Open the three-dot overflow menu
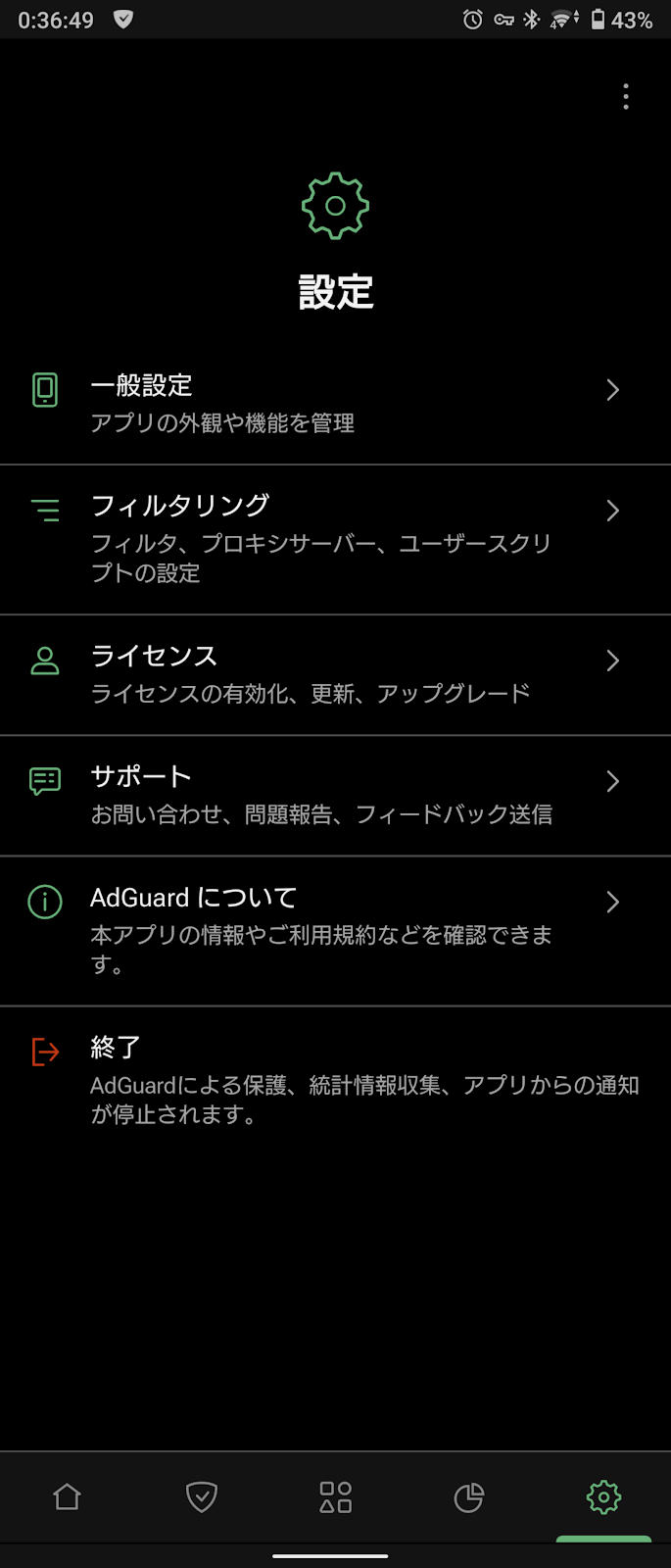The height and width of the screenshot is (1568, 671). (626, 96)
